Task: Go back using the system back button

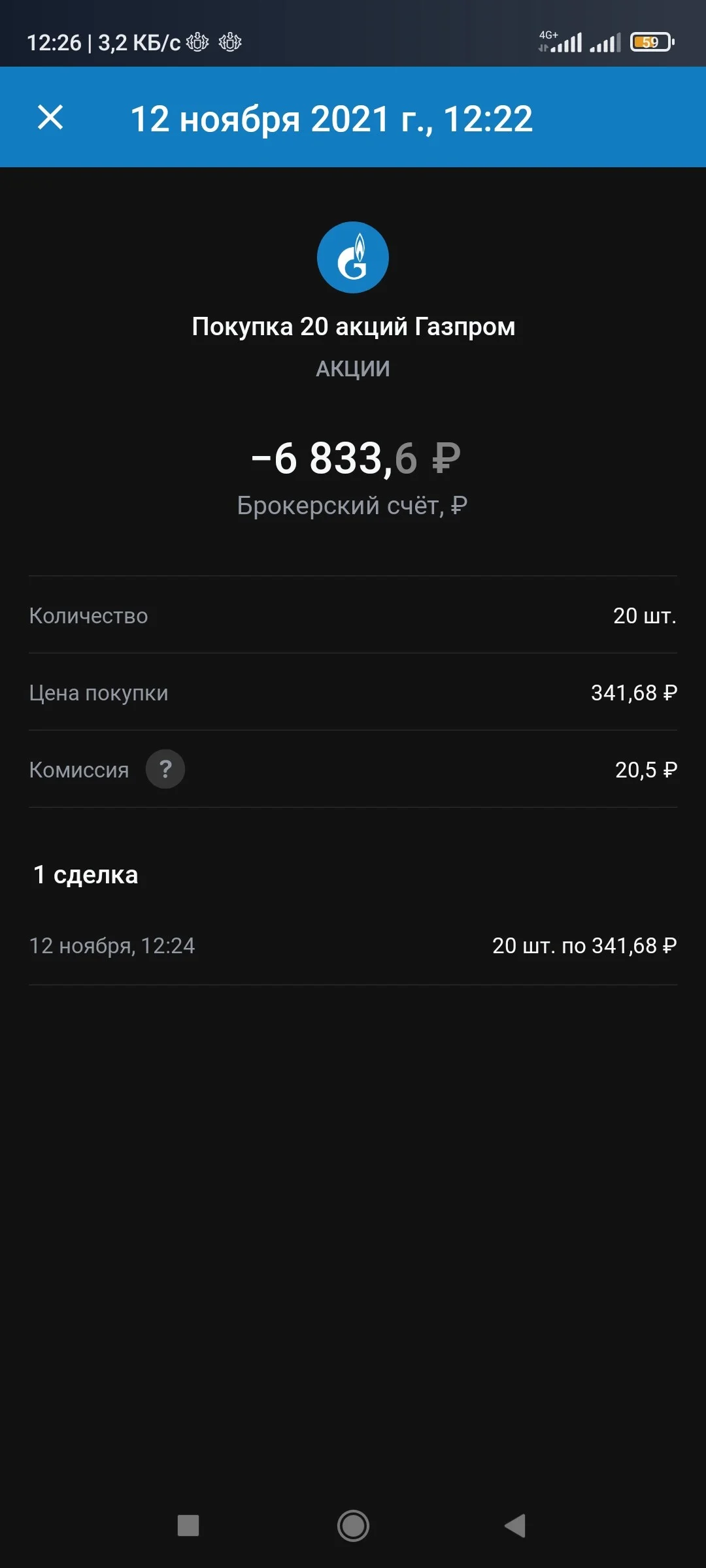Action: (x=516, y=1526)
